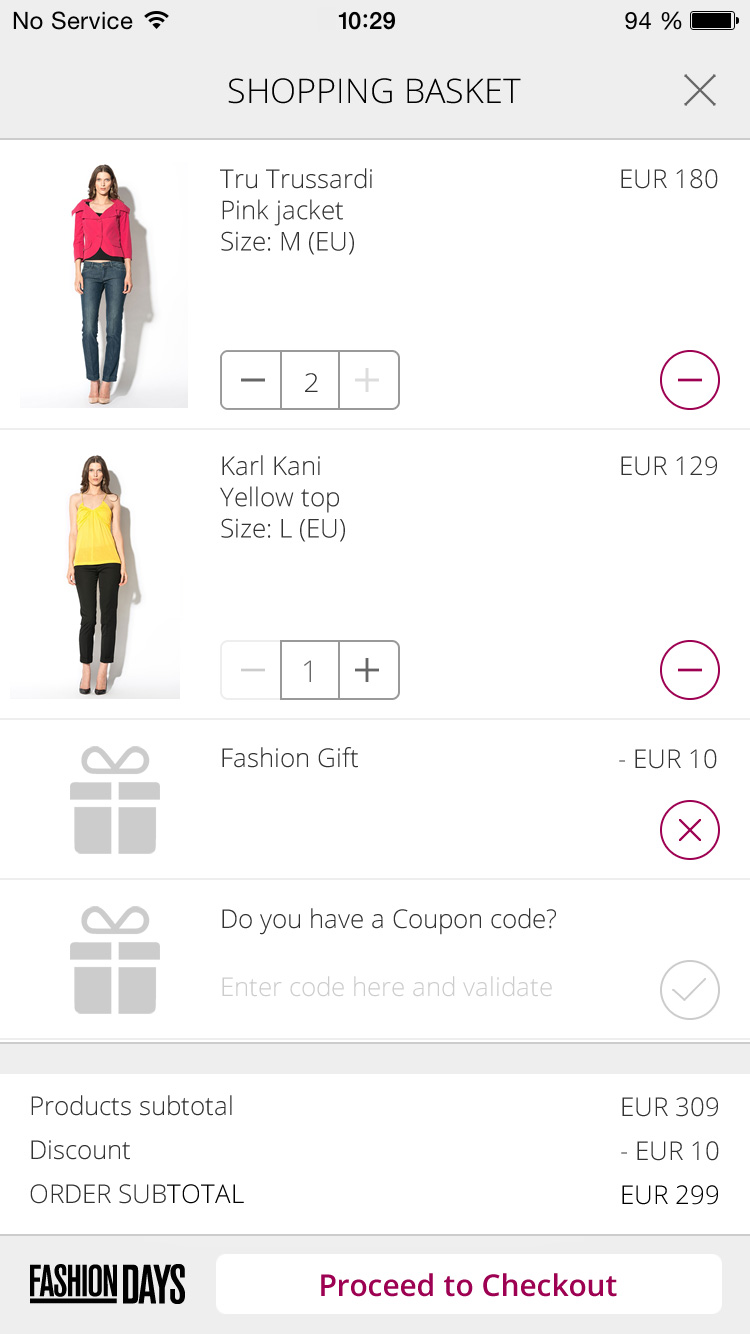
Task: Increase quantity of Pink jacket
Action: pyautogui.click(x=368, y=381)
